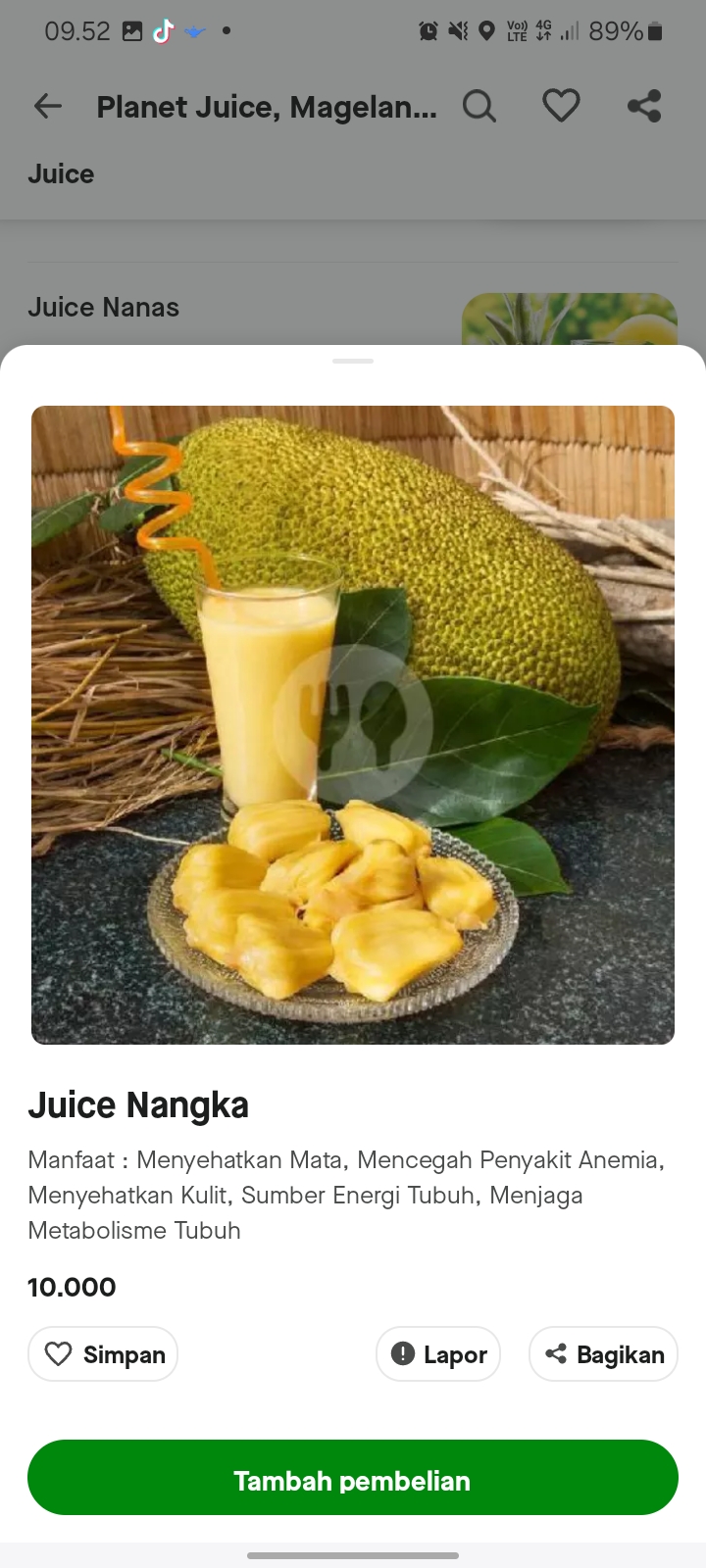Tap the exclamation icon in the Lapor button
Image resolution: width=706 pixels, height=1568 pixels.
point(403,1353)
